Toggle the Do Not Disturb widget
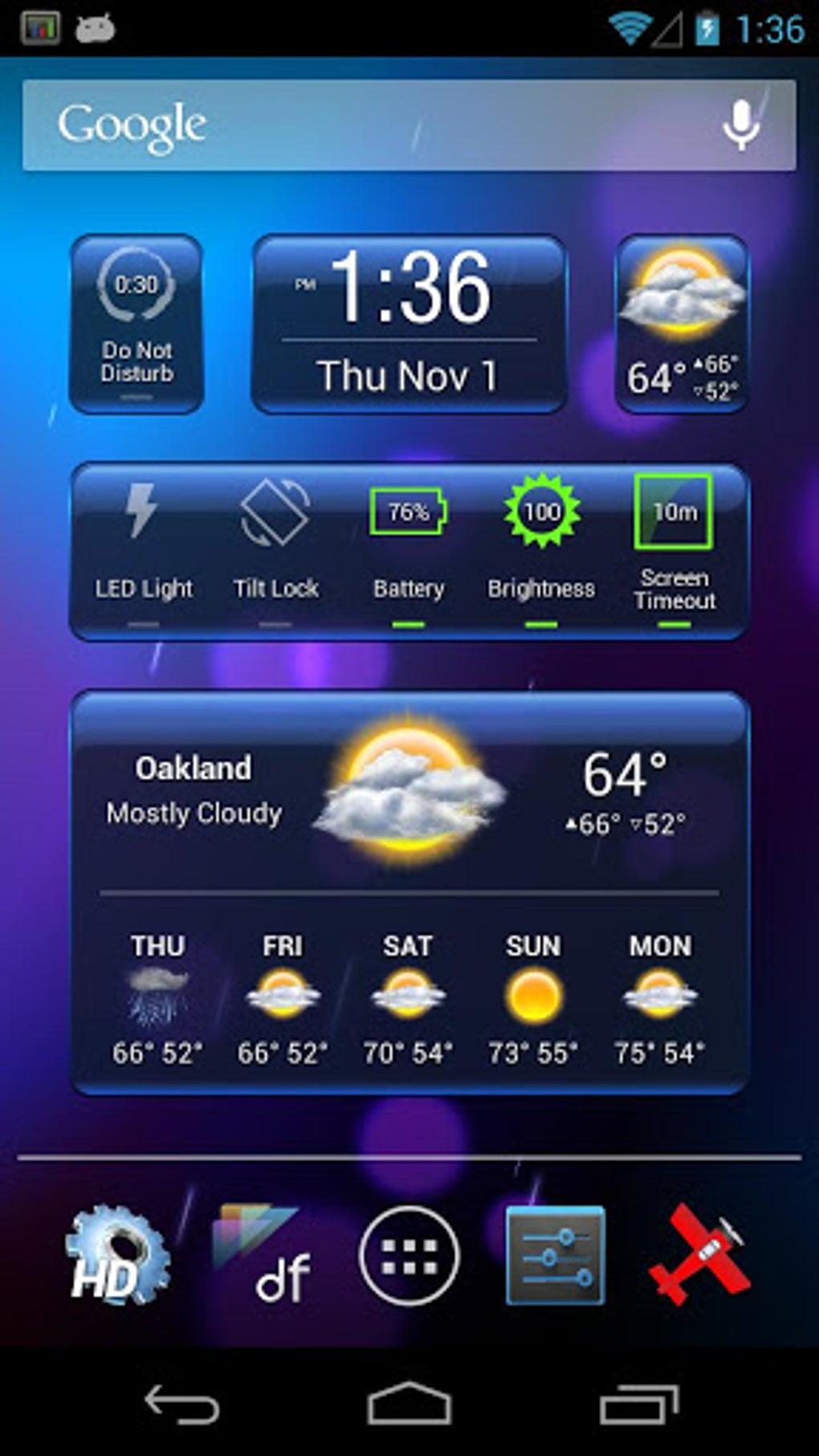819x1456 pixels. click(x=136, y=324)
